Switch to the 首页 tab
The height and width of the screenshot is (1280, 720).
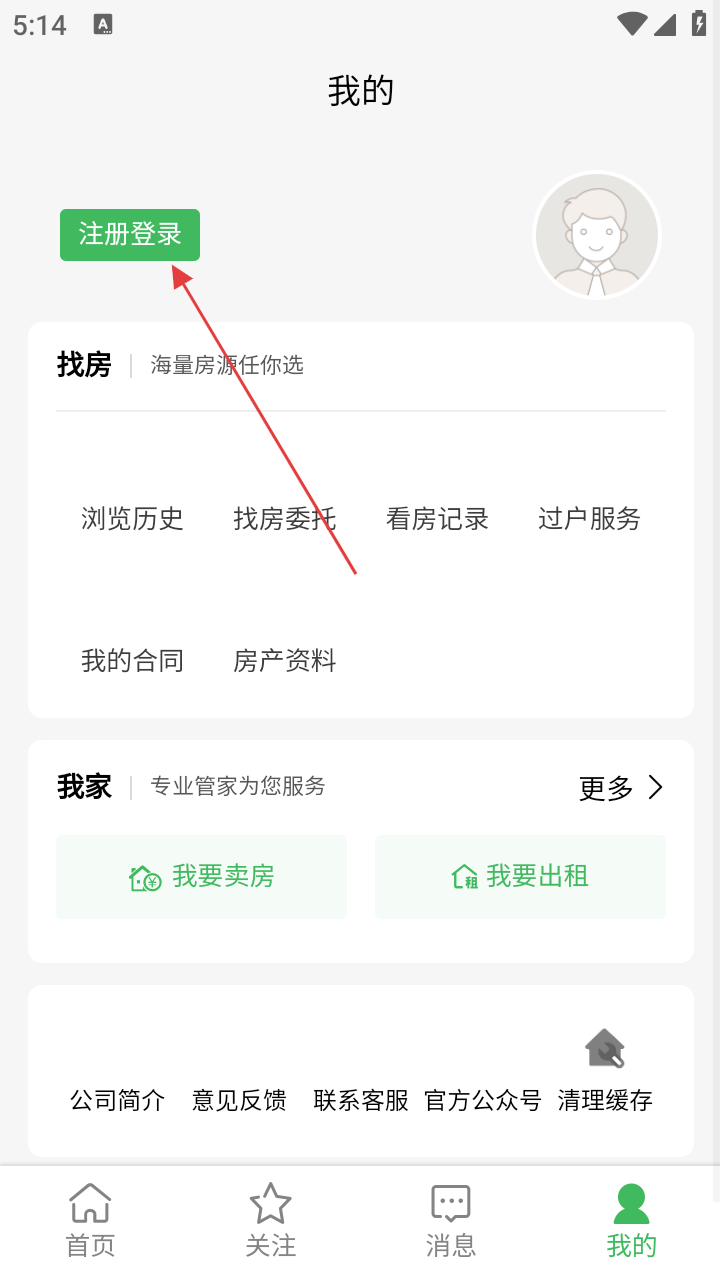90,1220
